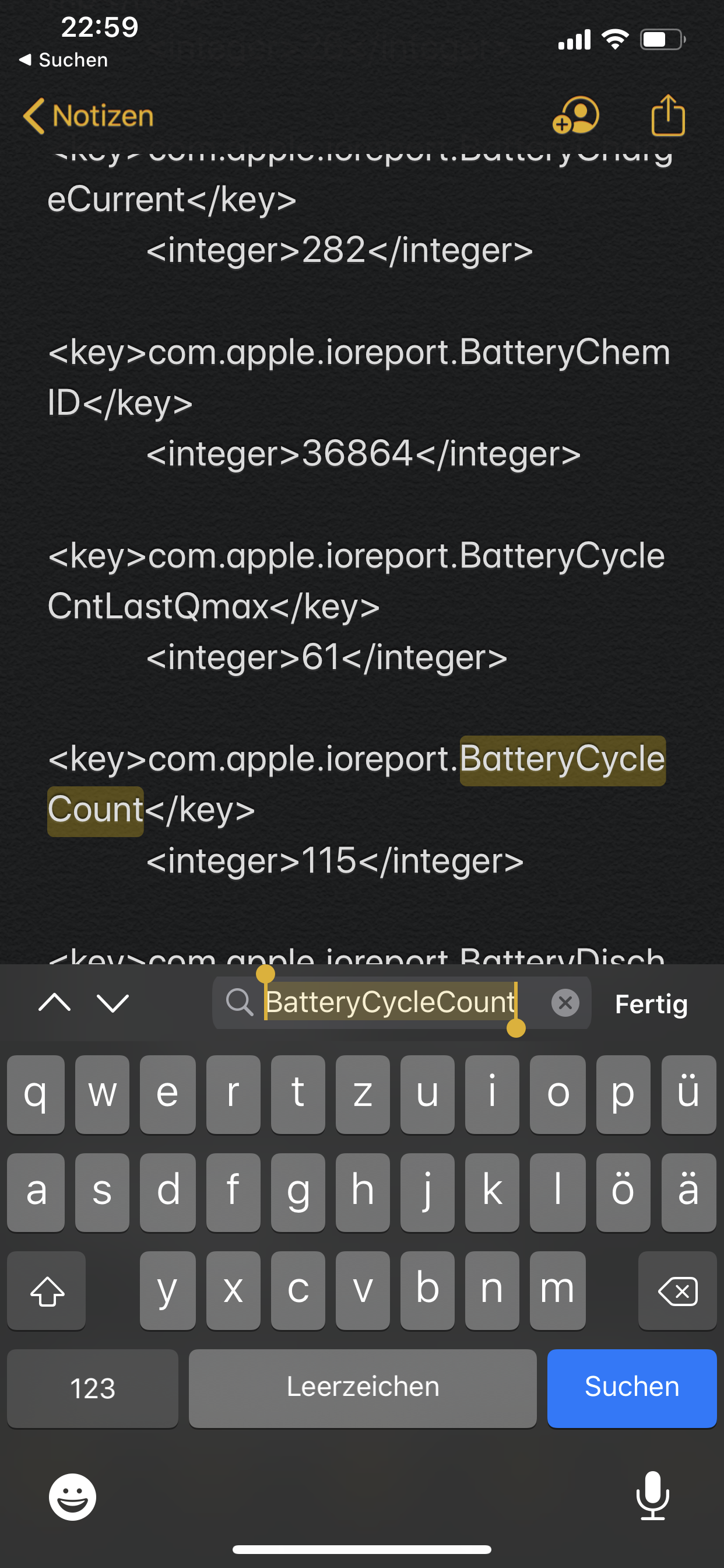Screen dimensions: 724x1568
Task: Share this note
Action: coord(668,114)
